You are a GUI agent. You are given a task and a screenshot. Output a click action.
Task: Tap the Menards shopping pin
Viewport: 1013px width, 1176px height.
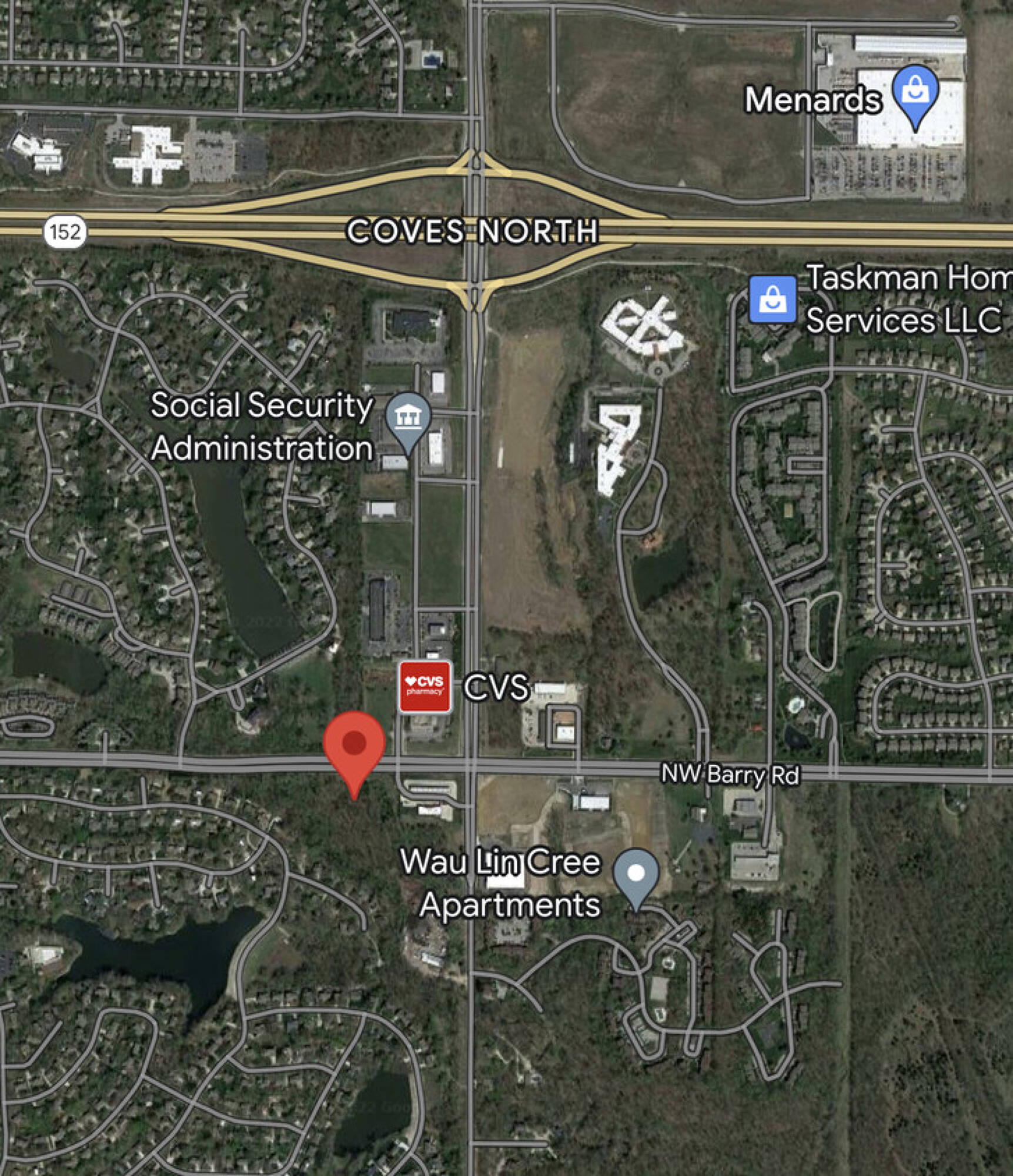pyautogui.click(x=915, y=96)
